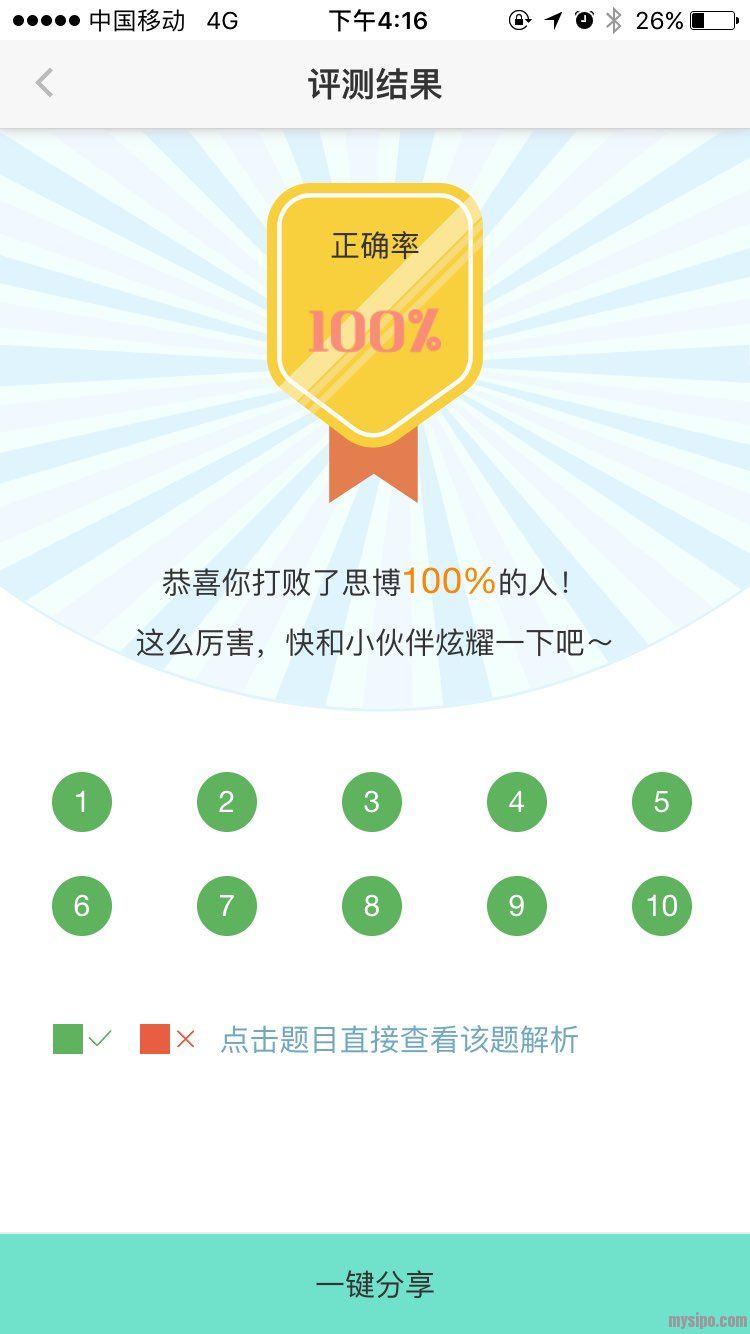750x1334 pixels.
Task: Open question 4 analysis
Action: (517, 802)
